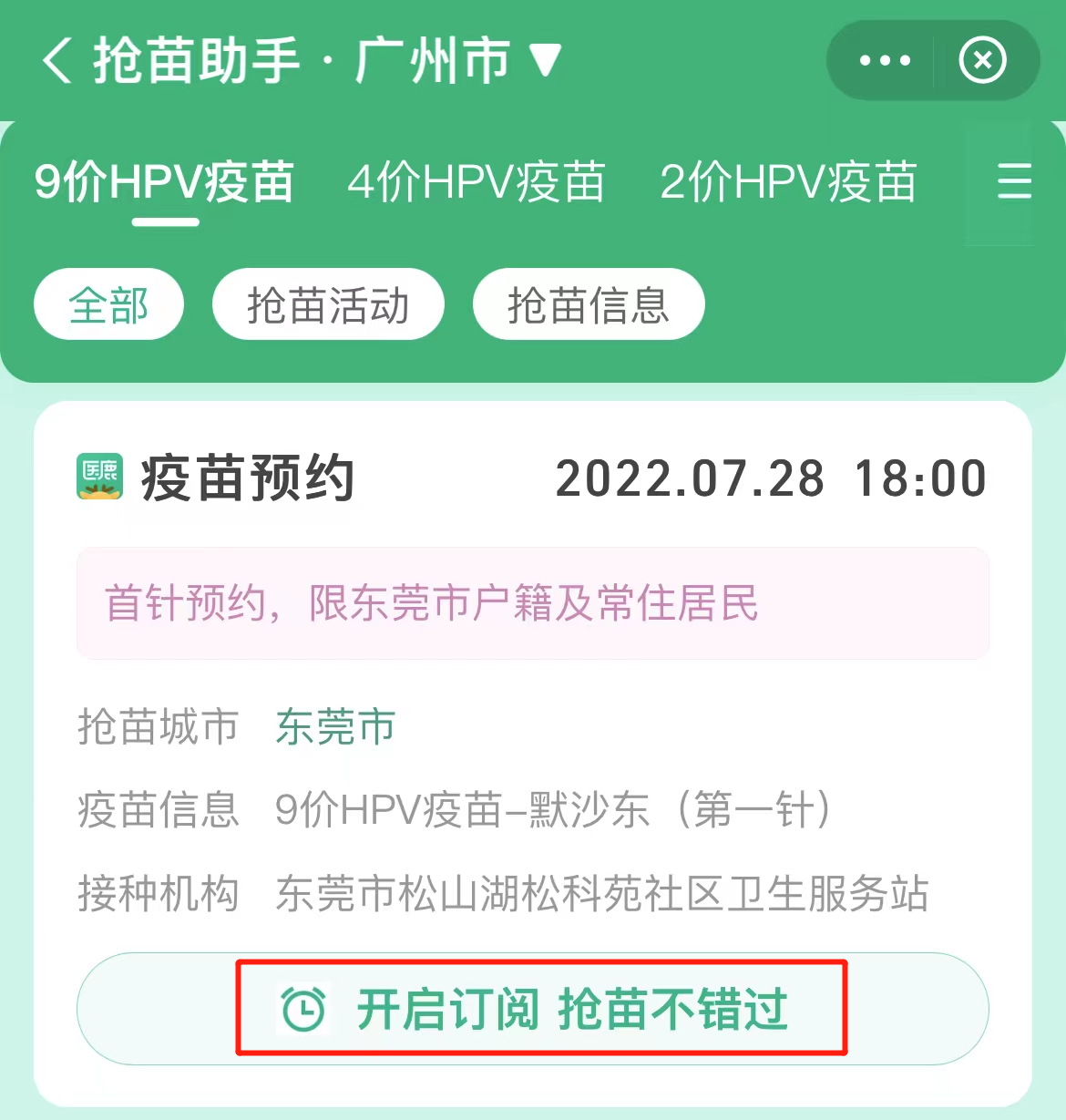The height and width of the screenshot is (1120, 1066).
Task: Open the mini program more options menu
Action: (x=884, y=61)
